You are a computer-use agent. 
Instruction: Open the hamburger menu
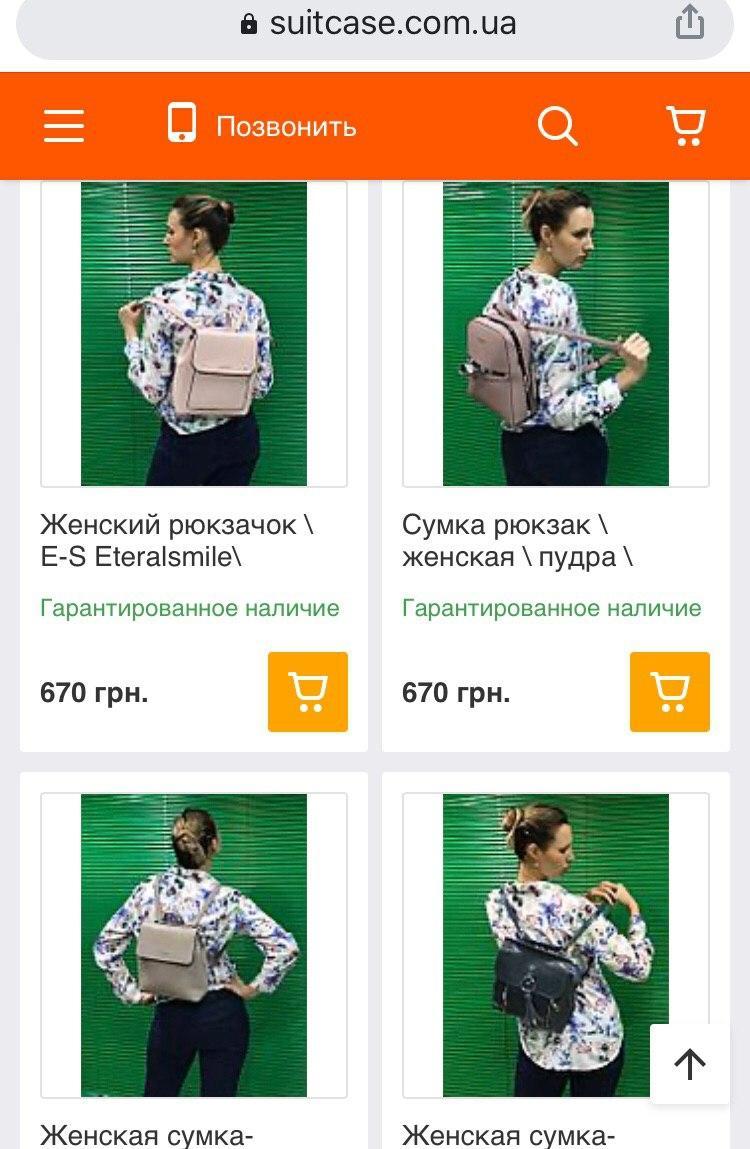click(x=64, y=126)
